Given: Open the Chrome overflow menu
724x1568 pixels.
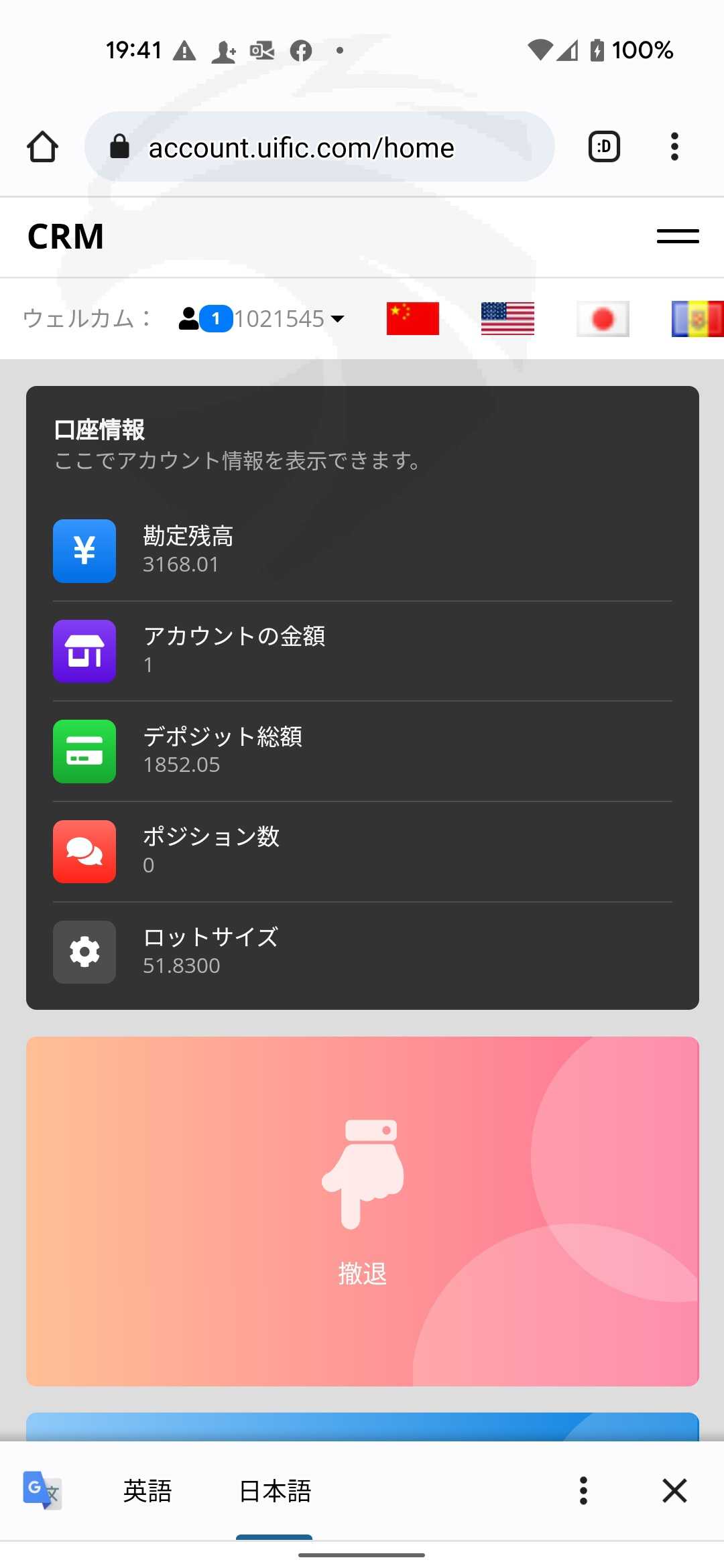Looking at the screenshot, I should pos(674,147).
